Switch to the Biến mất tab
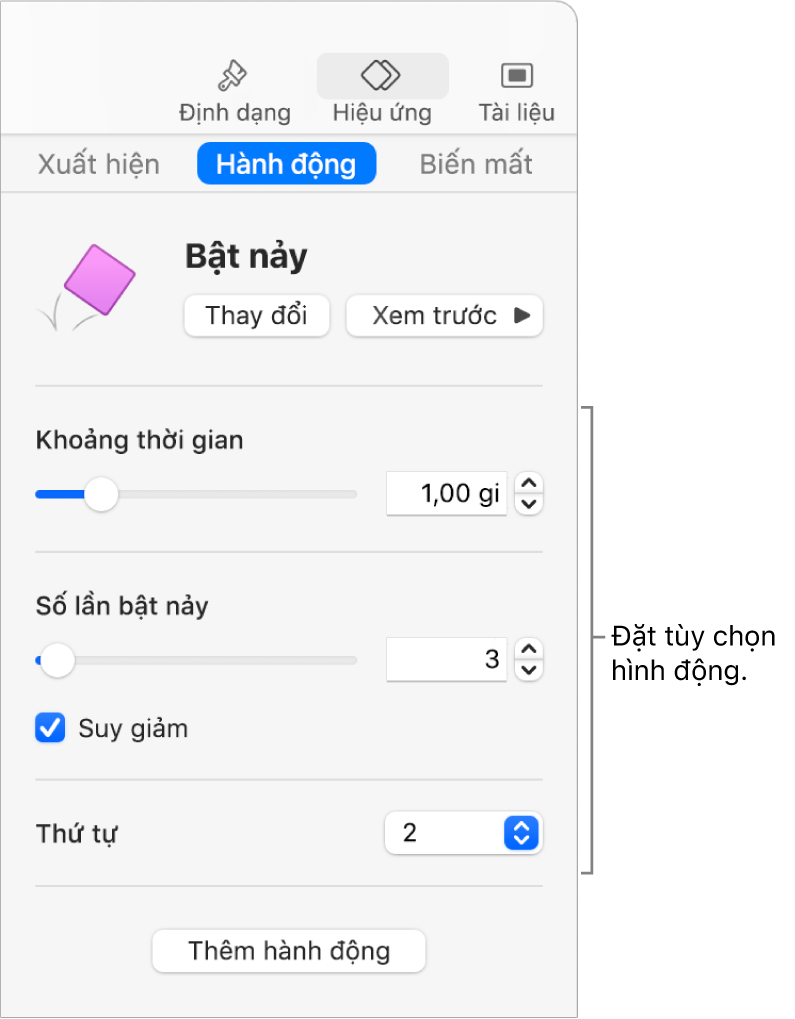Viewport: 795px width, 1019px height. click(476, 164)
